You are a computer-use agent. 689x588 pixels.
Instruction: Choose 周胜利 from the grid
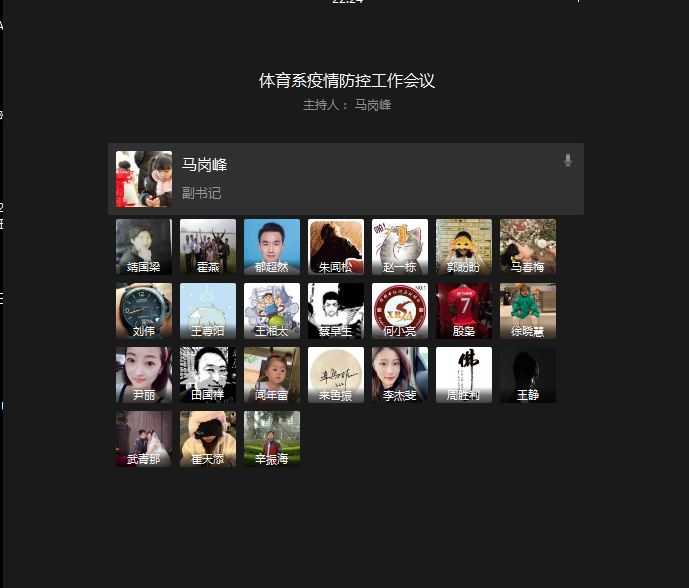[464, 374]
